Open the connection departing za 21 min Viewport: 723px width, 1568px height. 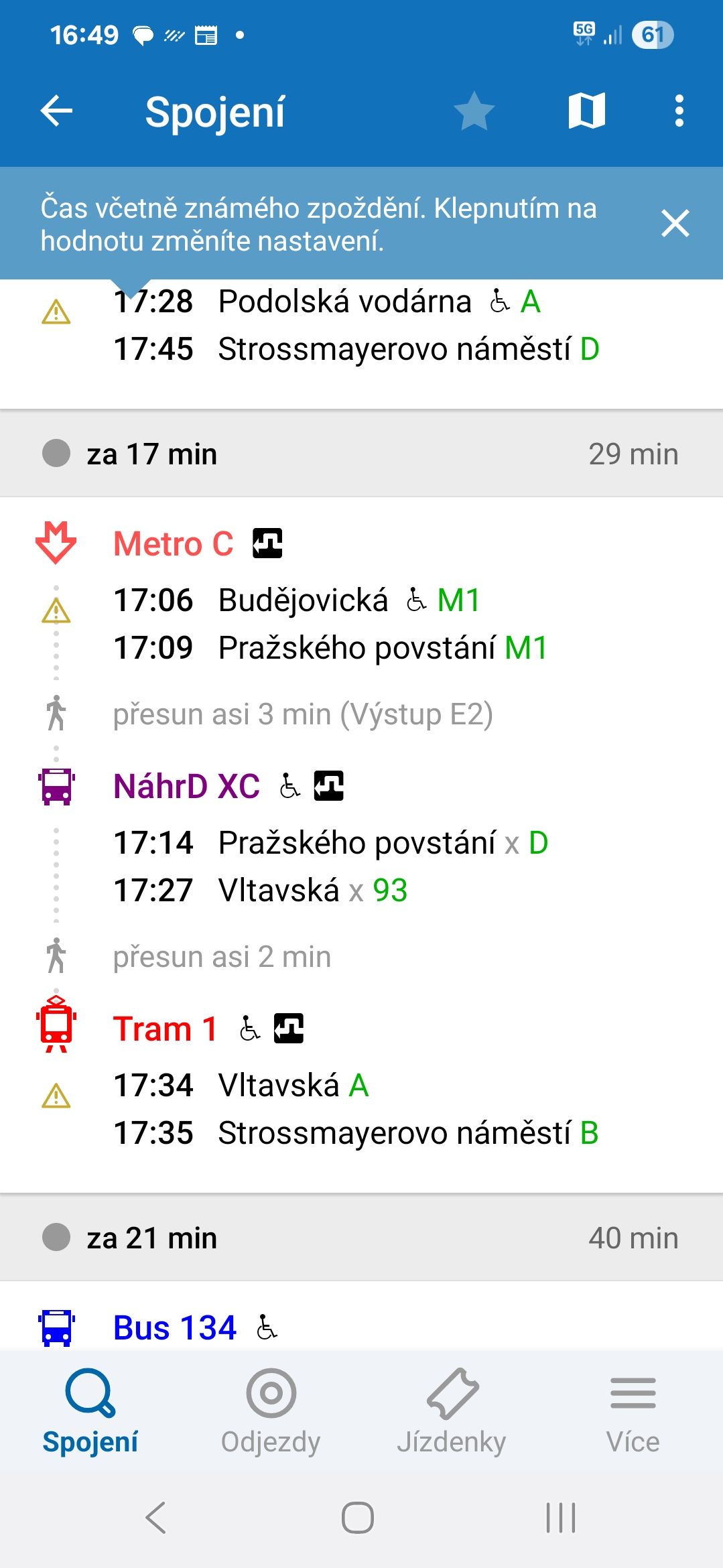coord(361,1238)
